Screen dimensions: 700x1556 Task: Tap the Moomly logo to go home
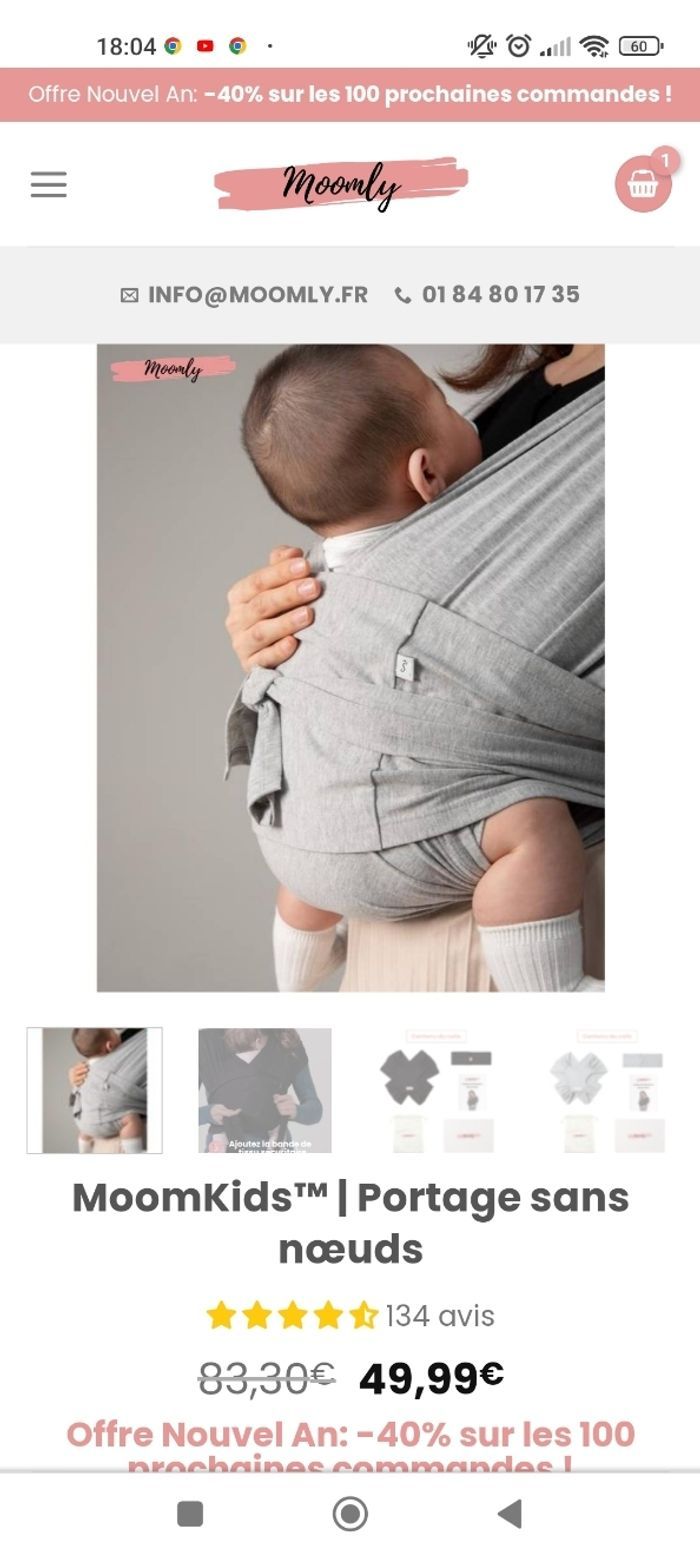tap(341, 184)
